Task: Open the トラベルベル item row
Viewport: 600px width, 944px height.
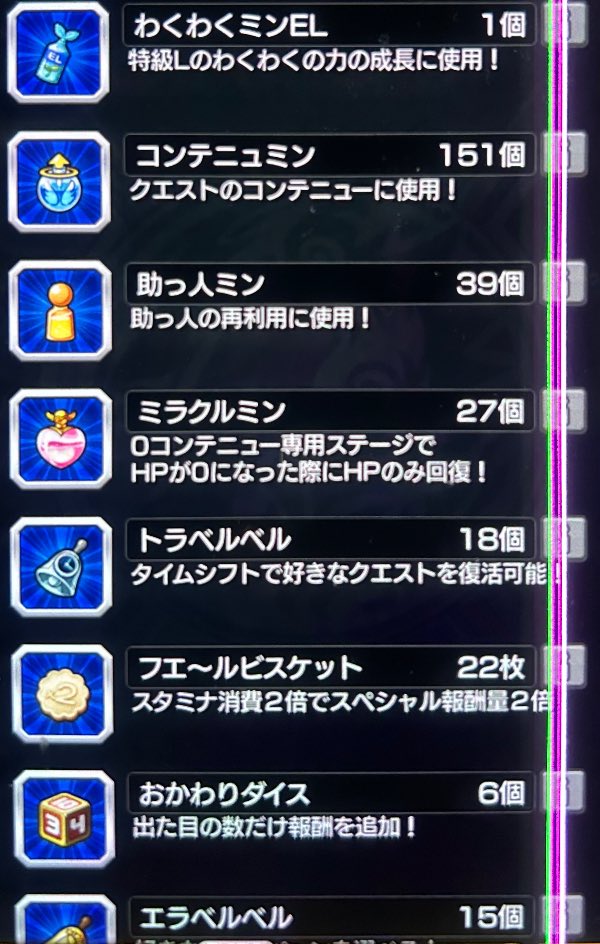Action: tap(330, 540)
